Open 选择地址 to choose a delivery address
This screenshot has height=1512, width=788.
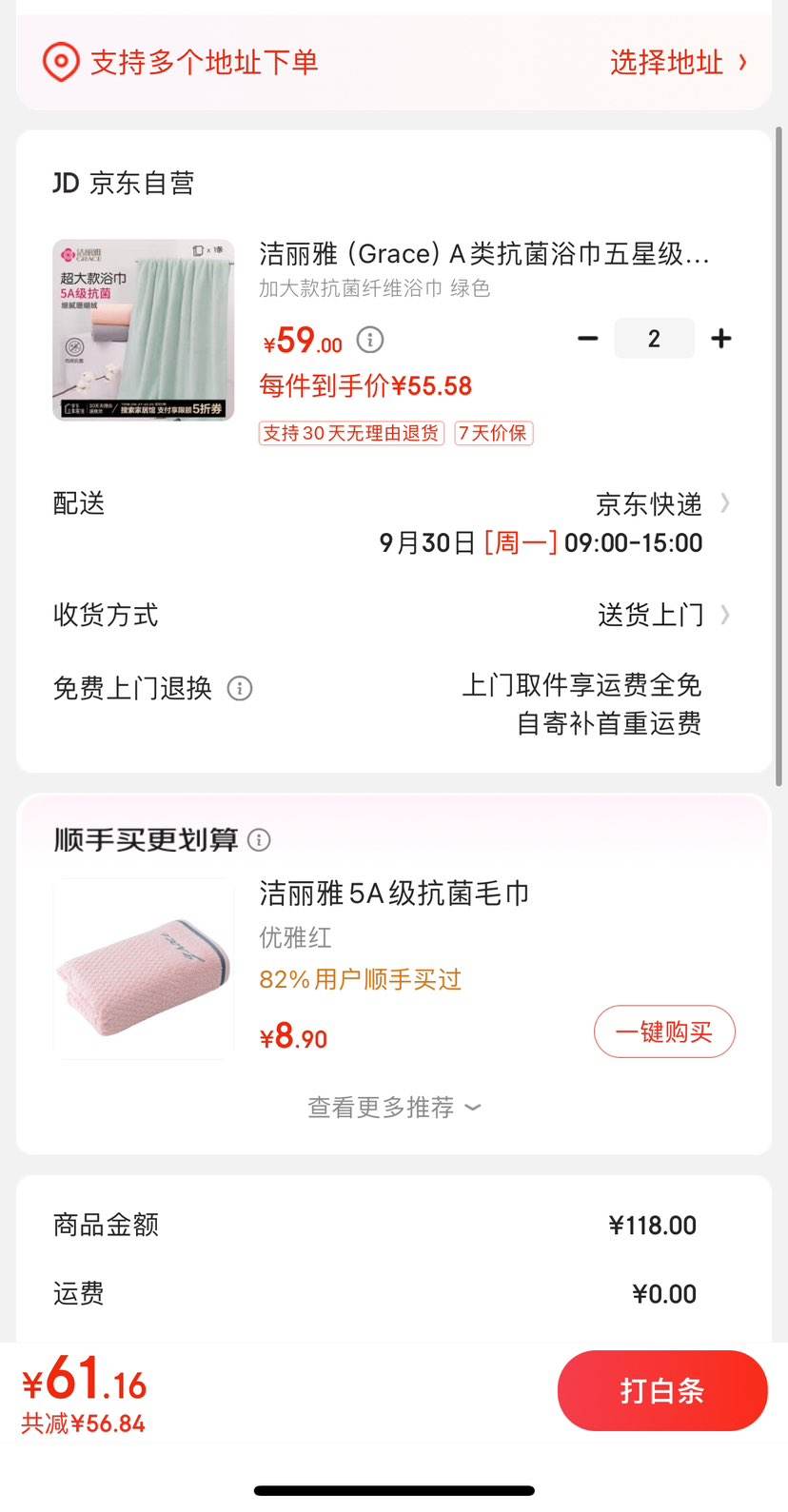click(677, 63)
